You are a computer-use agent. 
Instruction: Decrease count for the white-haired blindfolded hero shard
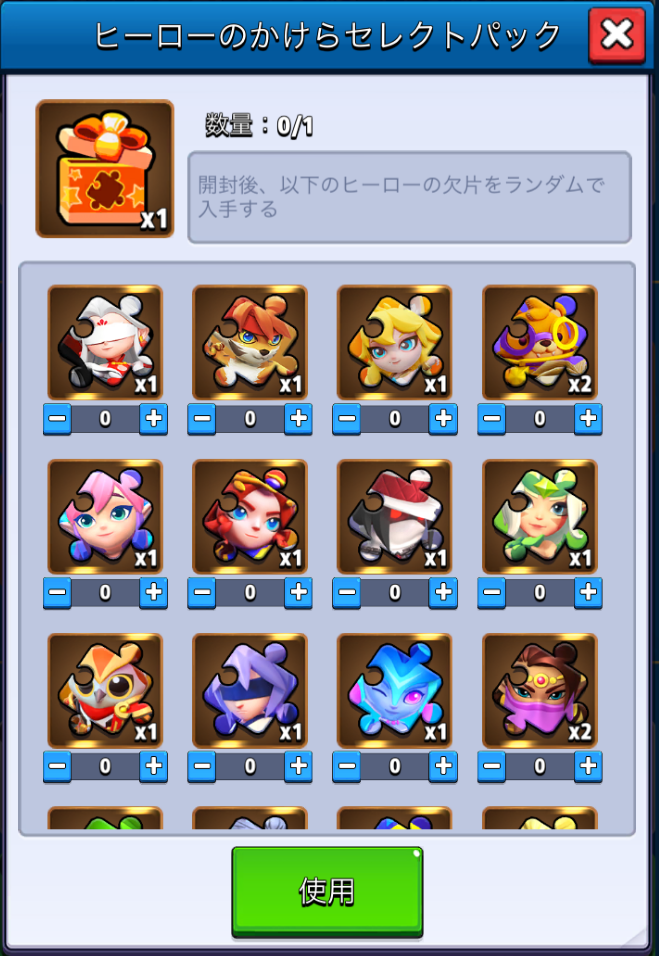tap(57, 419)
